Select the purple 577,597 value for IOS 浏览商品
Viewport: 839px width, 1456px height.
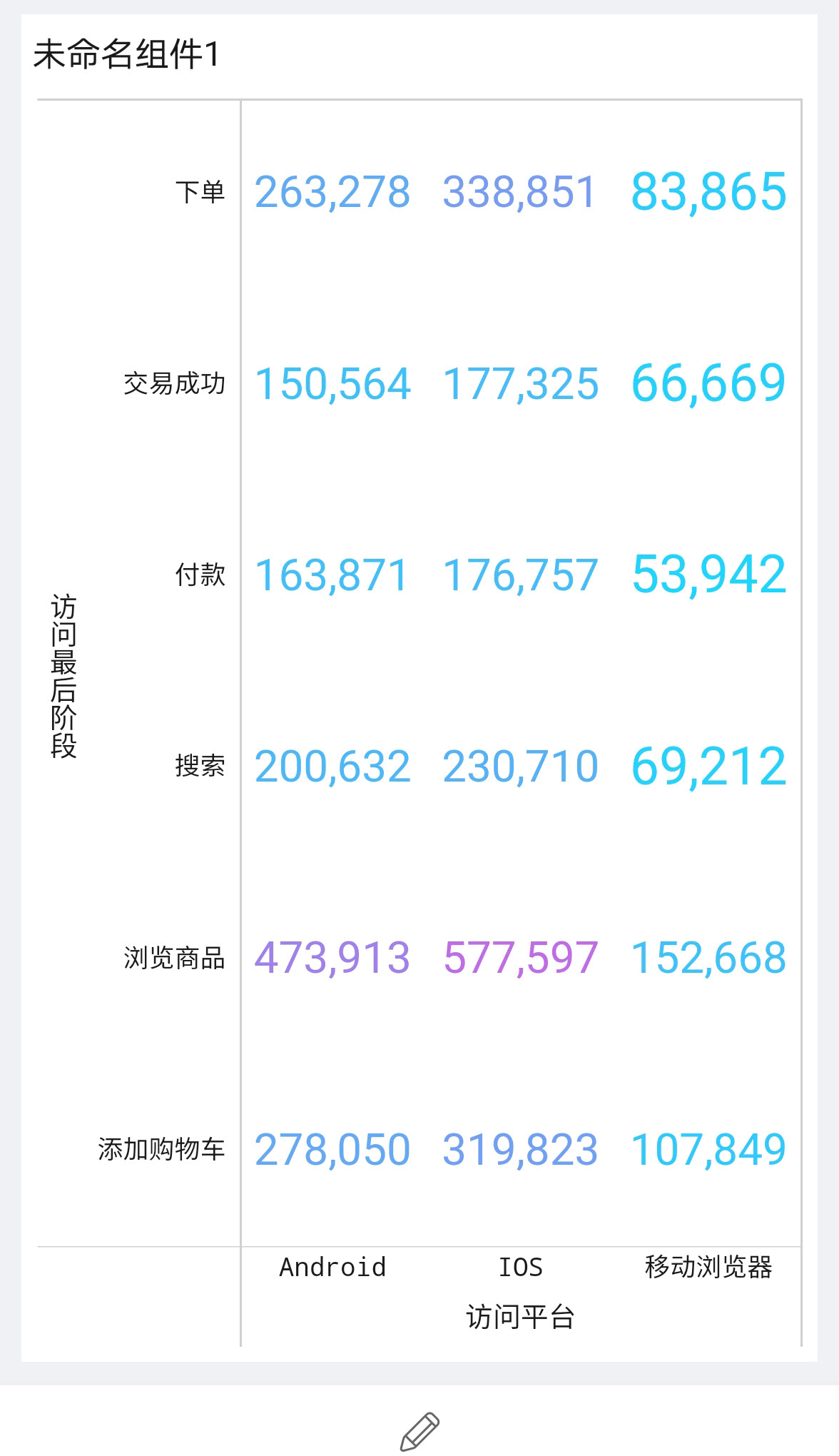tap(521, 956)
